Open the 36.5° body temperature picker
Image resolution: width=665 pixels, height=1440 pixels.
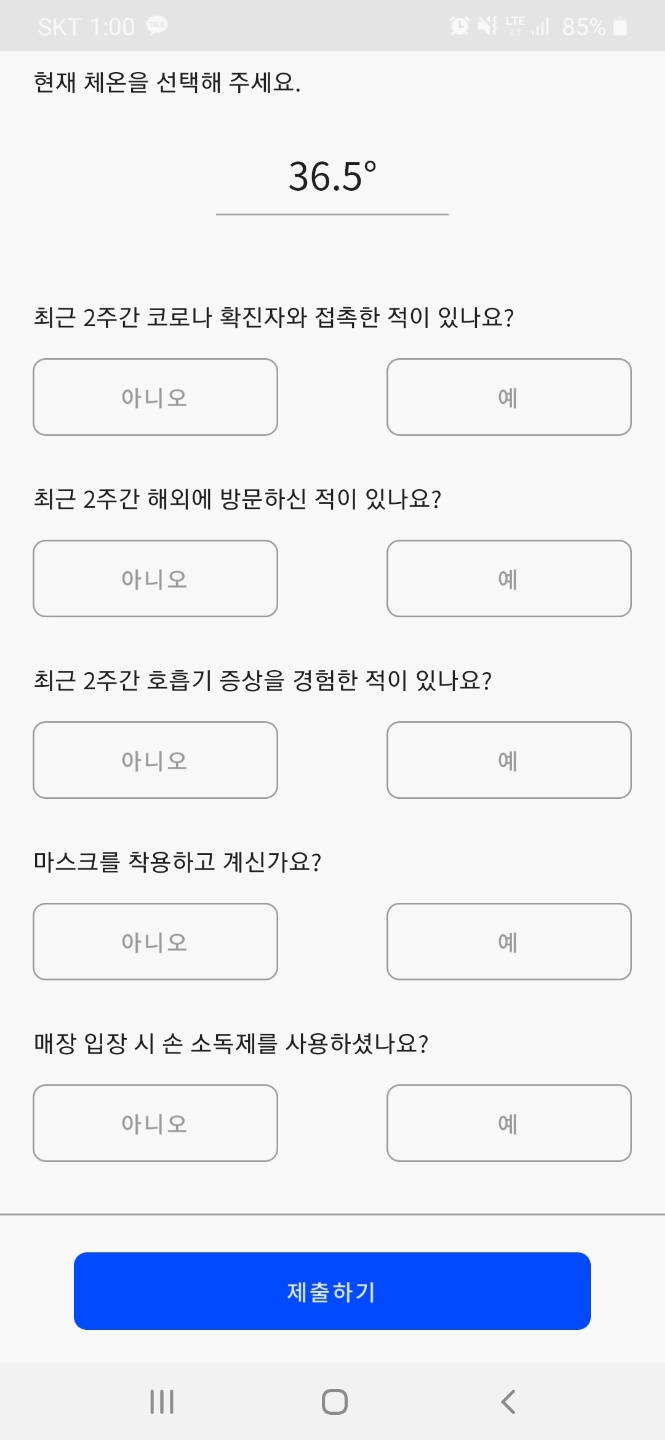pos(332,178)
